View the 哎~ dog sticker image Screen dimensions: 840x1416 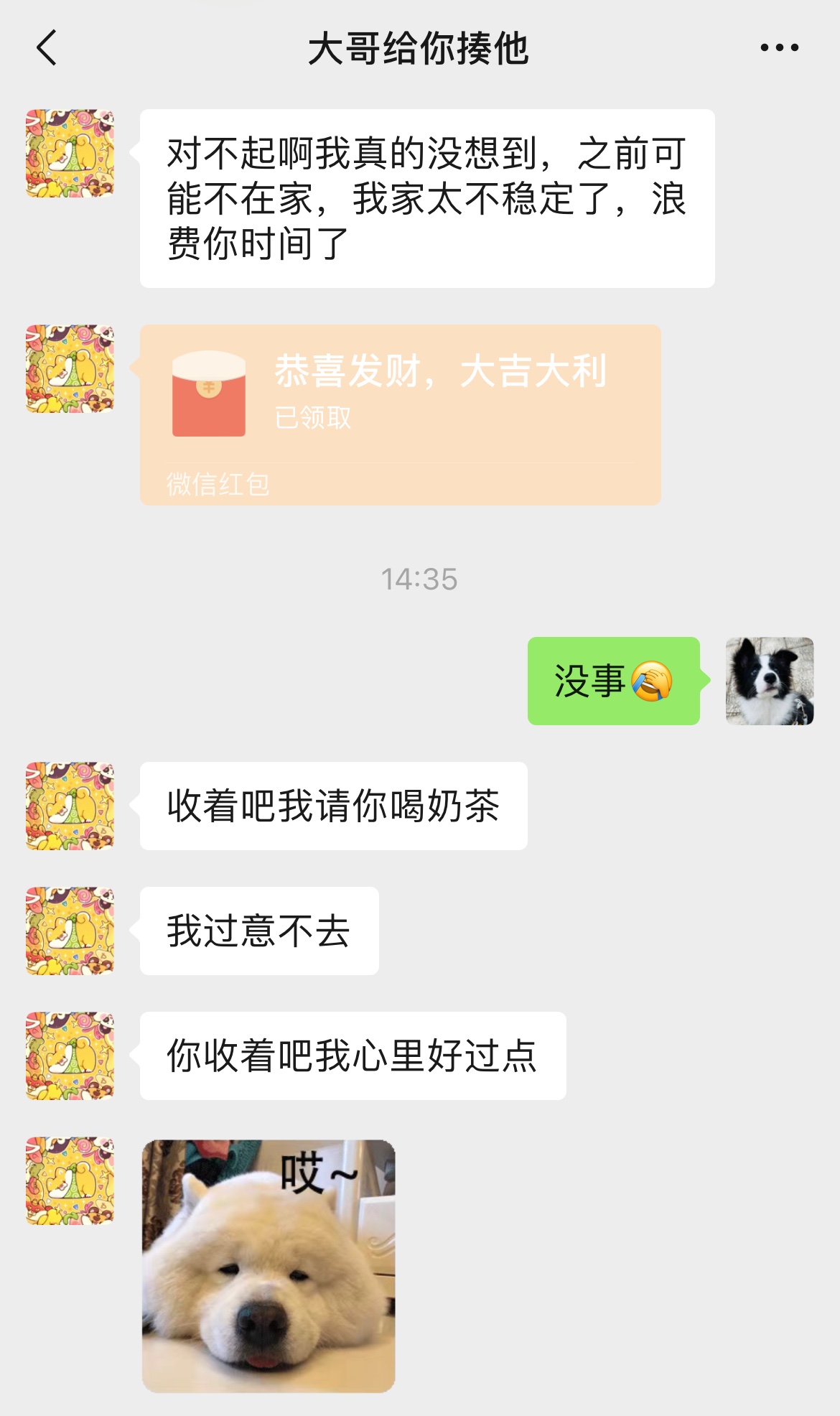[269, 1265]
